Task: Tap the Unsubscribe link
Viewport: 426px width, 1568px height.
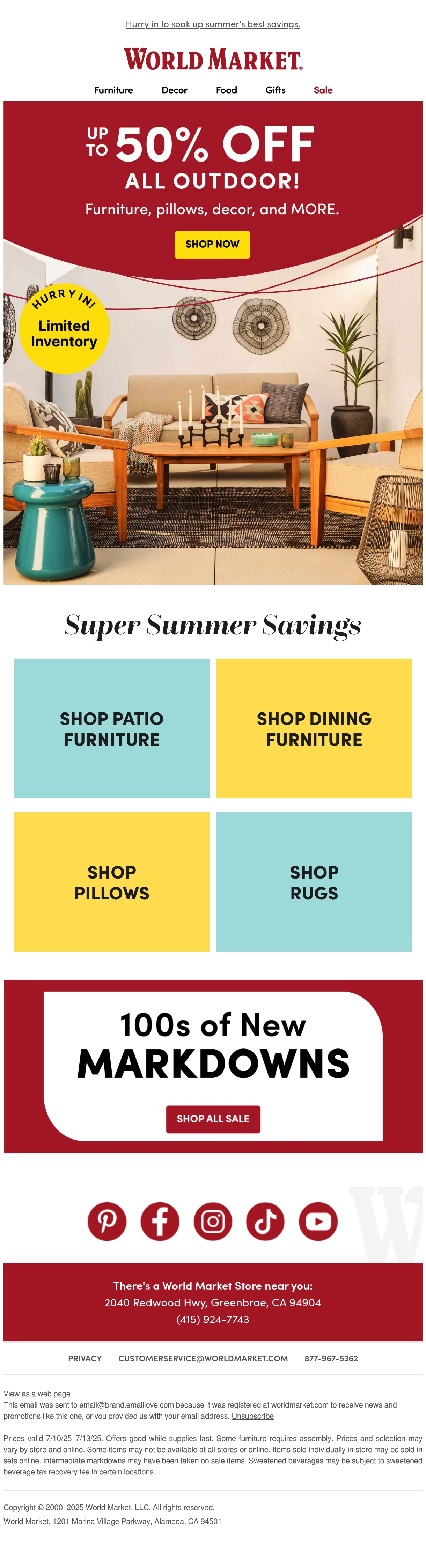Action: pos(252,1416)
